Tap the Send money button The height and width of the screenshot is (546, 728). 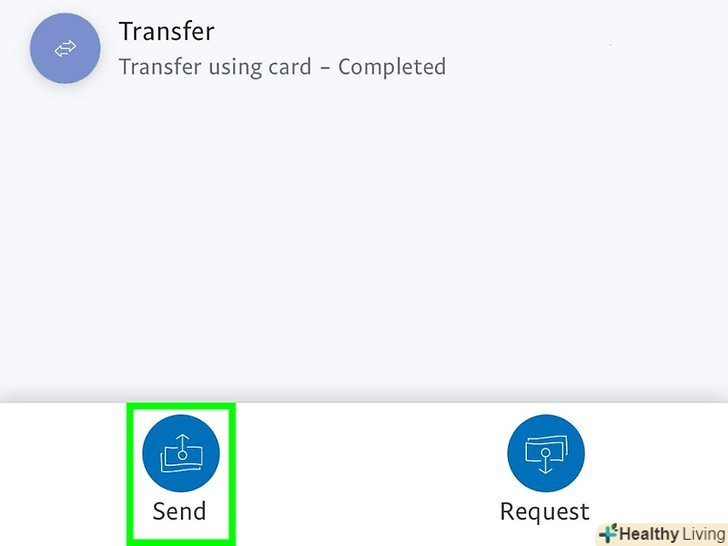(180, 453)
